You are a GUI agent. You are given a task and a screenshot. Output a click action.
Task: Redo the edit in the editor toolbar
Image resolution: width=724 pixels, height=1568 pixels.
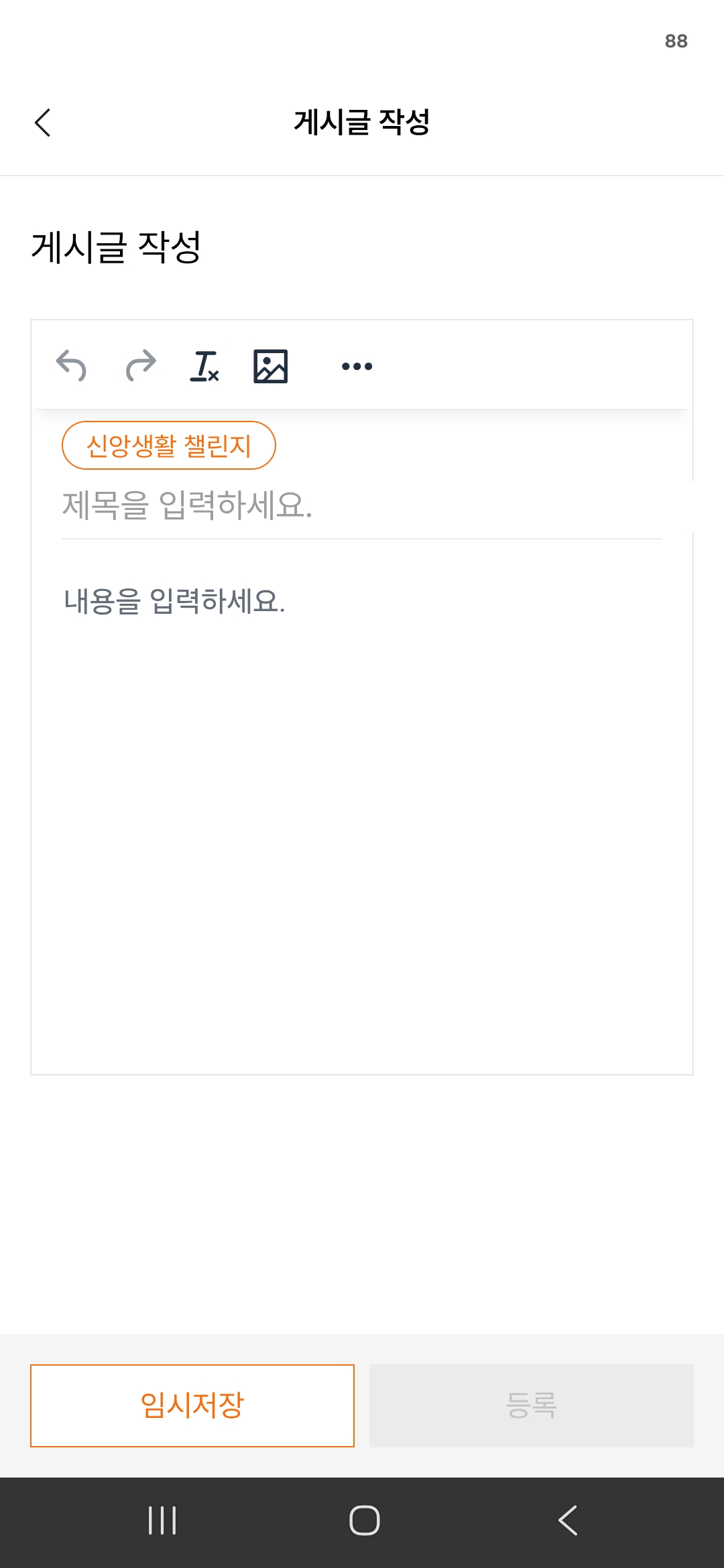(141, 366)
